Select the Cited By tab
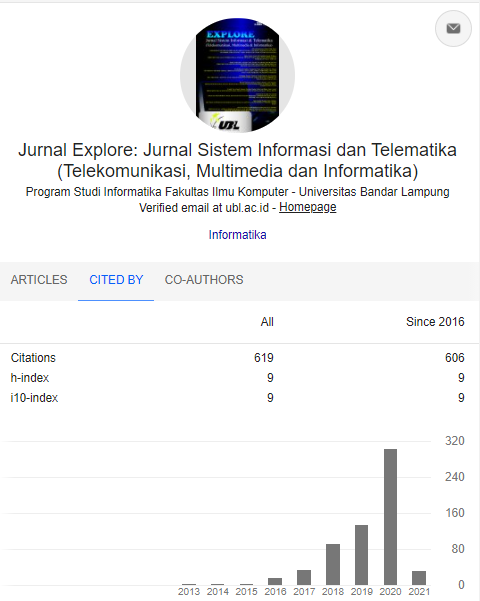Screen dimensions: 480x601 pyautogui.click(x=116, y=280)
